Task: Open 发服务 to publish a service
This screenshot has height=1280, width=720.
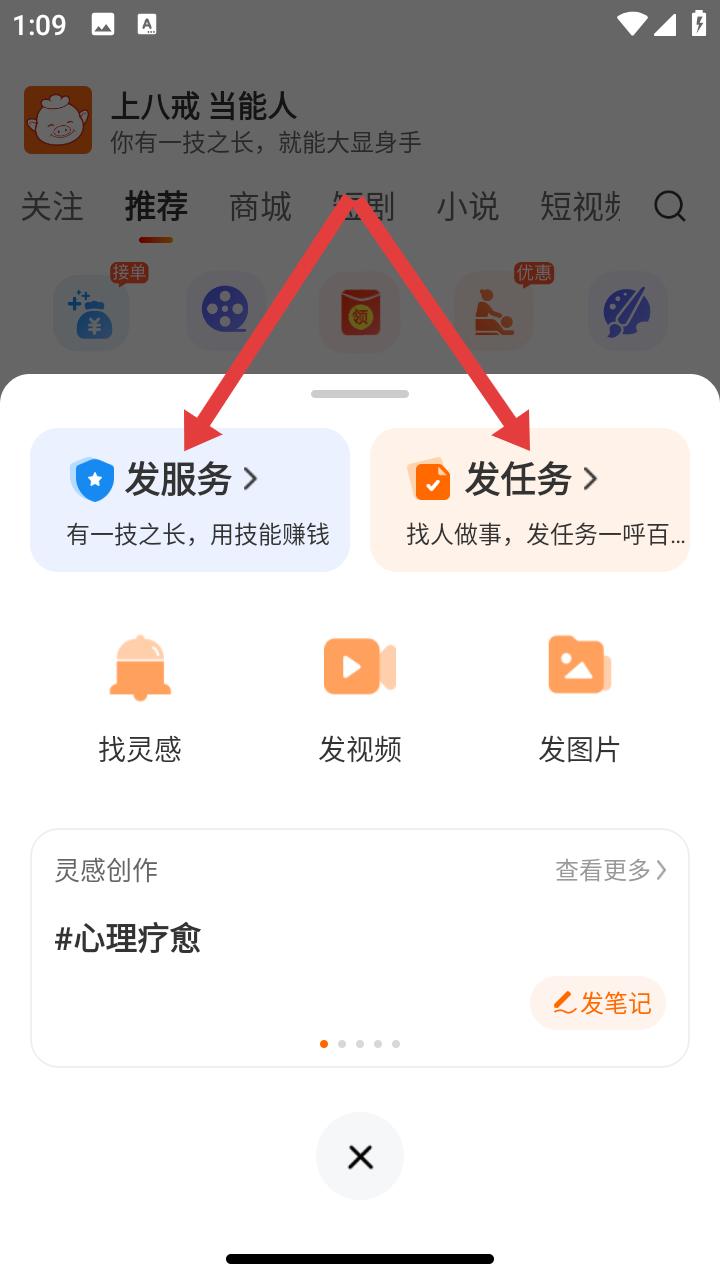Action: click(x=190, y=500)
